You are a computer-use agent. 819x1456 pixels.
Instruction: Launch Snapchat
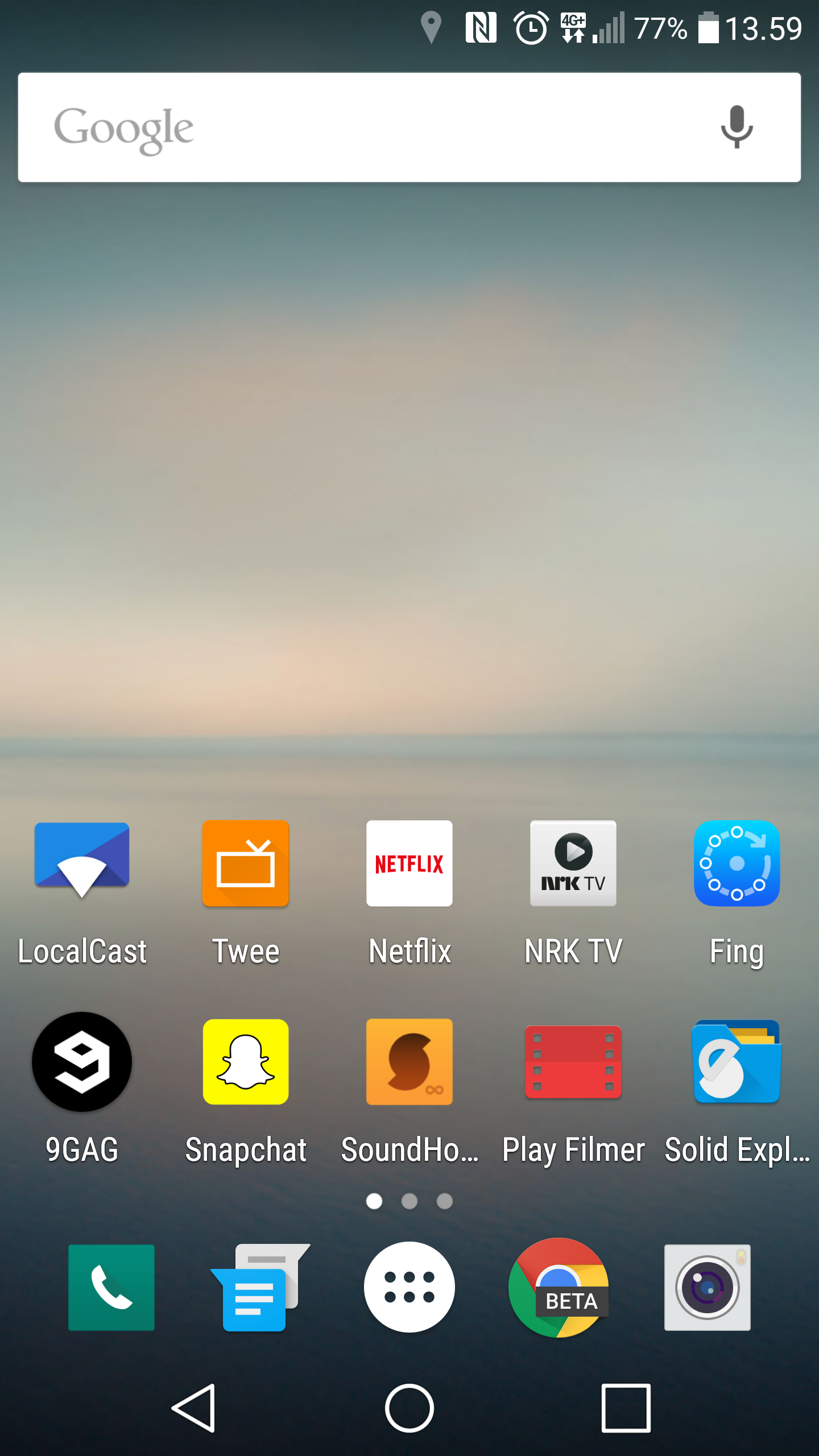[x=246, y=1062]
